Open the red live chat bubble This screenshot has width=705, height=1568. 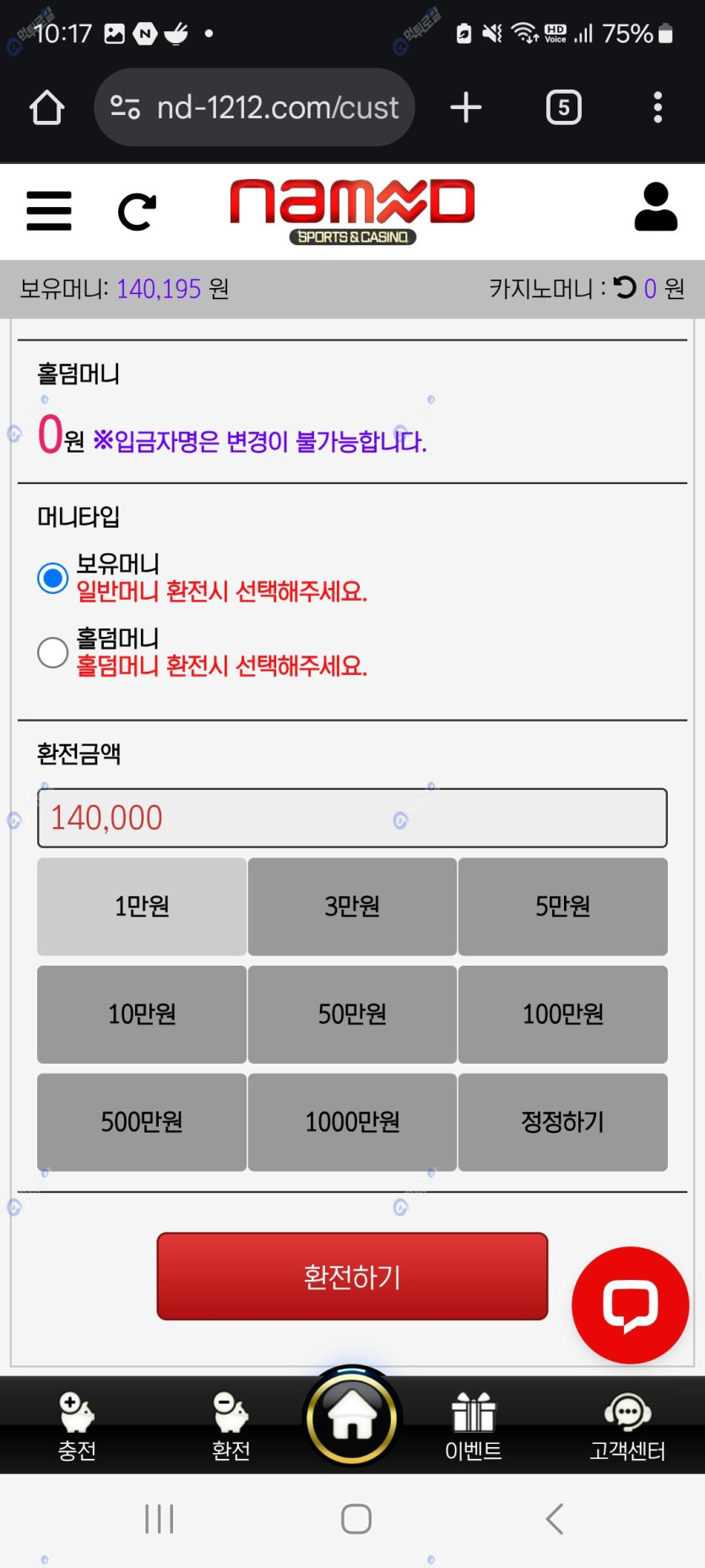pos(630,1304)
